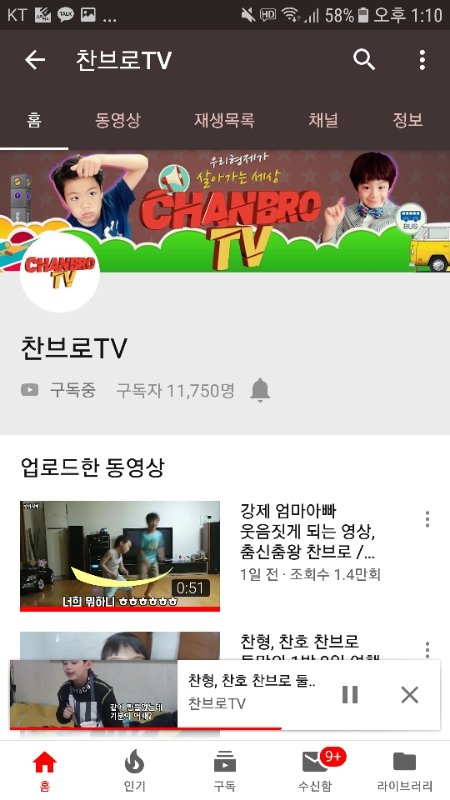Screen dimensions: 450x800
Task: Switch to the 동영상 tab
Action: (x=117, y=120)
